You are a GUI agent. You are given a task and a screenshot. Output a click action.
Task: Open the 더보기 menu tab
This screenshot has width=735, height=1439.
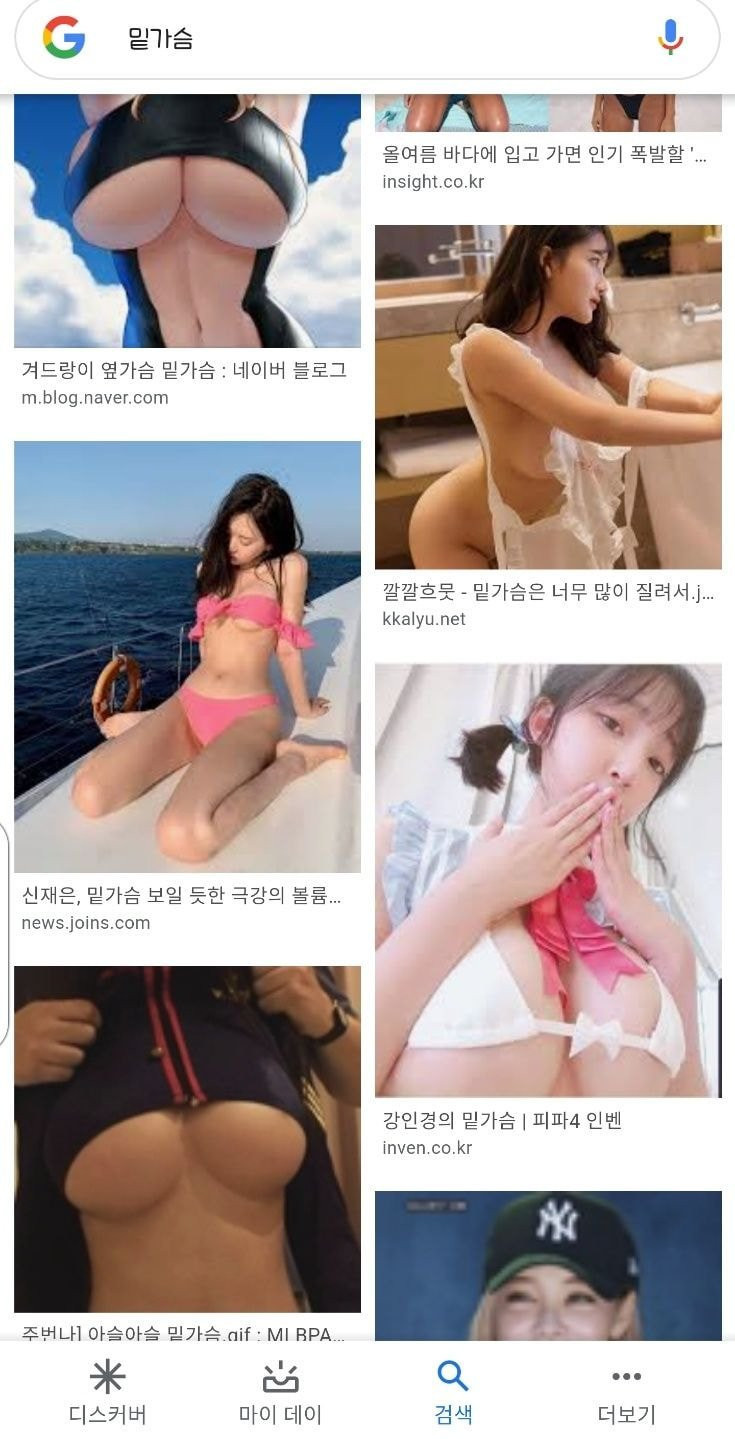click(x=626, y=1392)
